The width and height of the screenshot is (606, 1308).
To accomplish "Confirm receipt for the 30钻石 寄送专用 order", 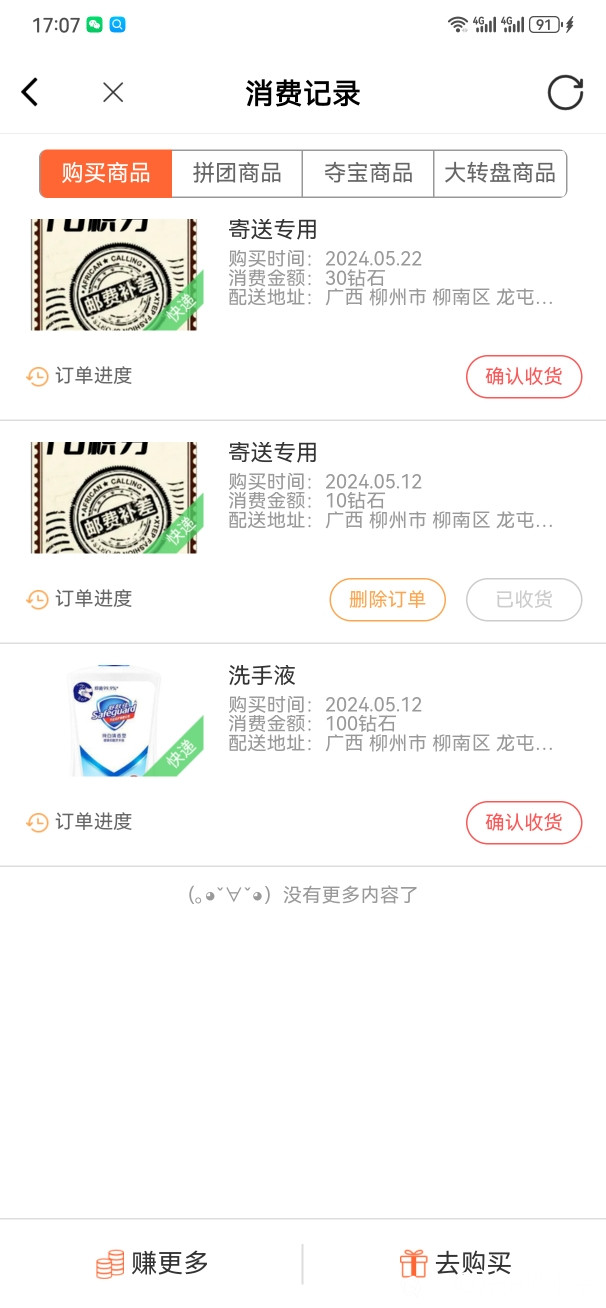I will coord(523,377).
